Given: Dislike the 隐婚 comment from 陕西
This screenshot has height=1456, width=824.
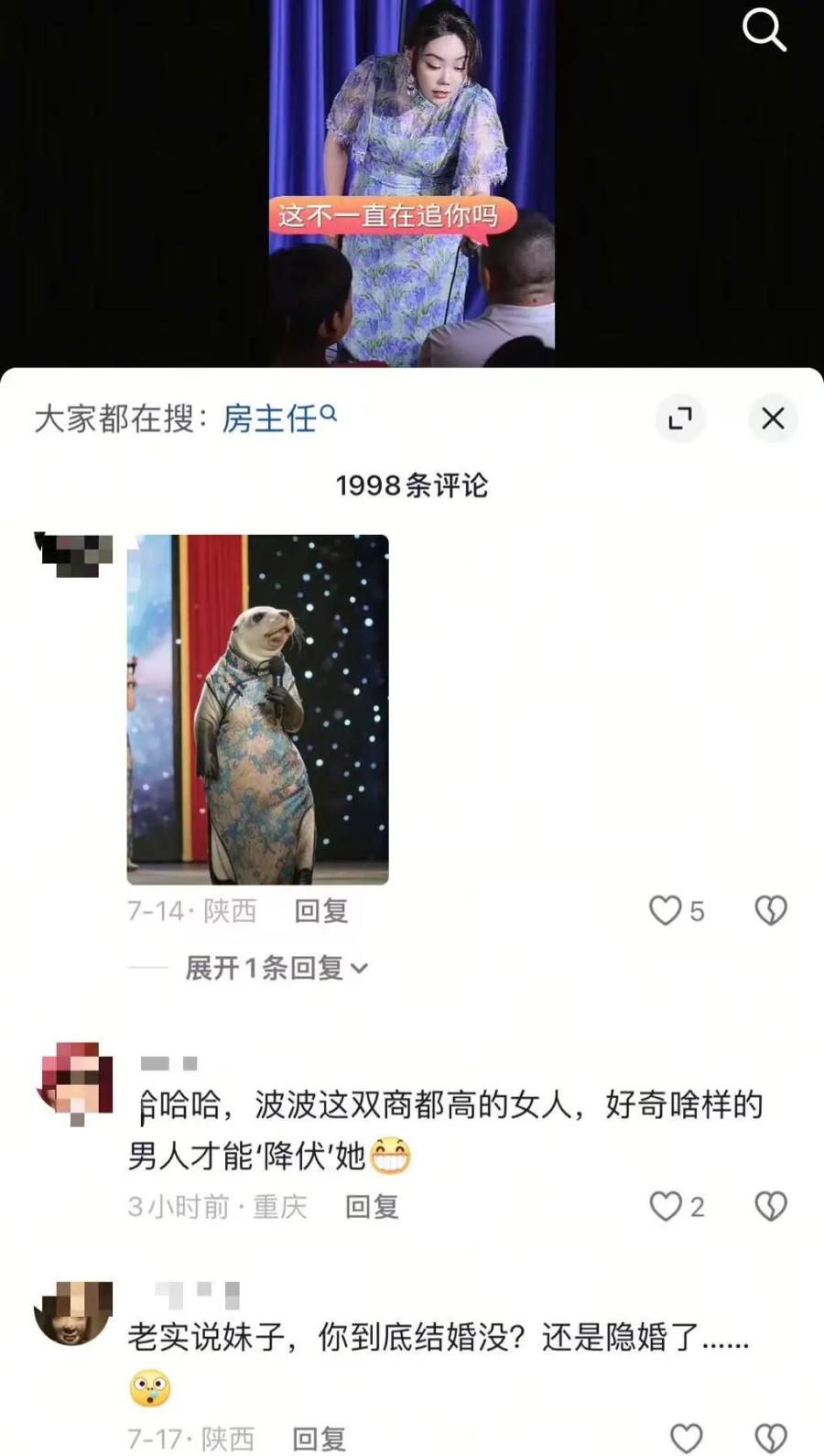Looking at the screenshot, I should point(771,1439).
